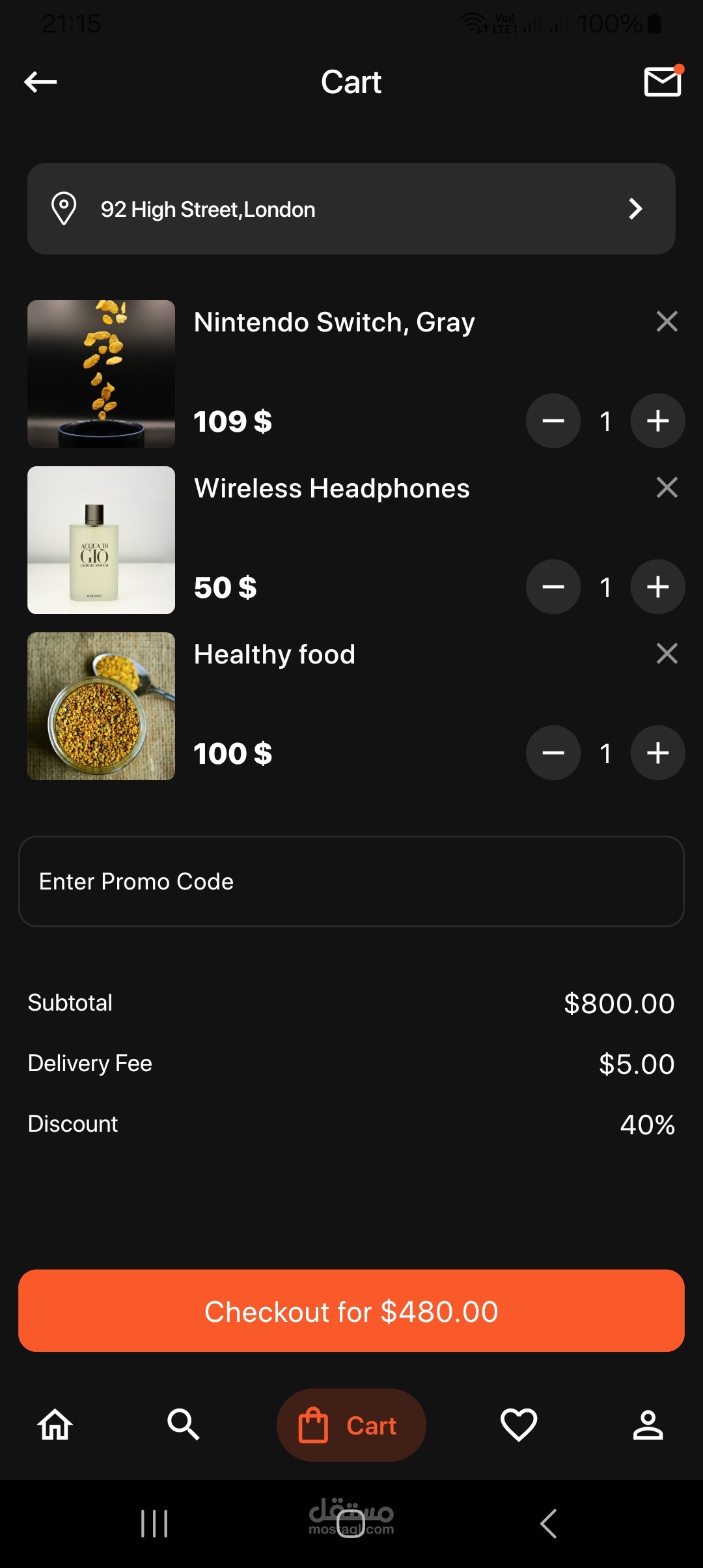The width and height of the screenshot is (703, 1568).
Task: Go to the Profile tab
Action: point(648,1425)
